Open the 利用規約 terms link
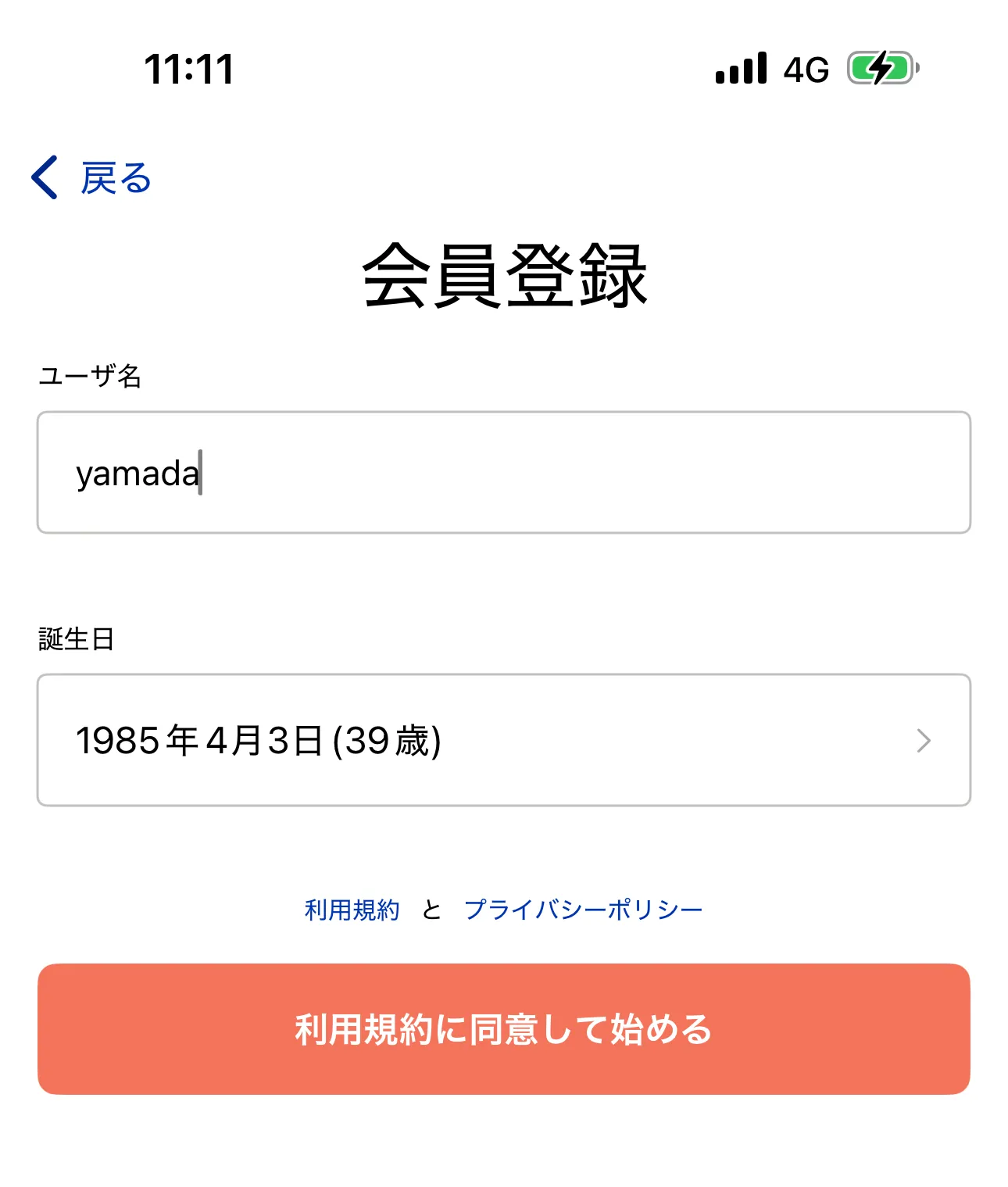Viewport: 1008px width, 1187px height. [352, 909]
